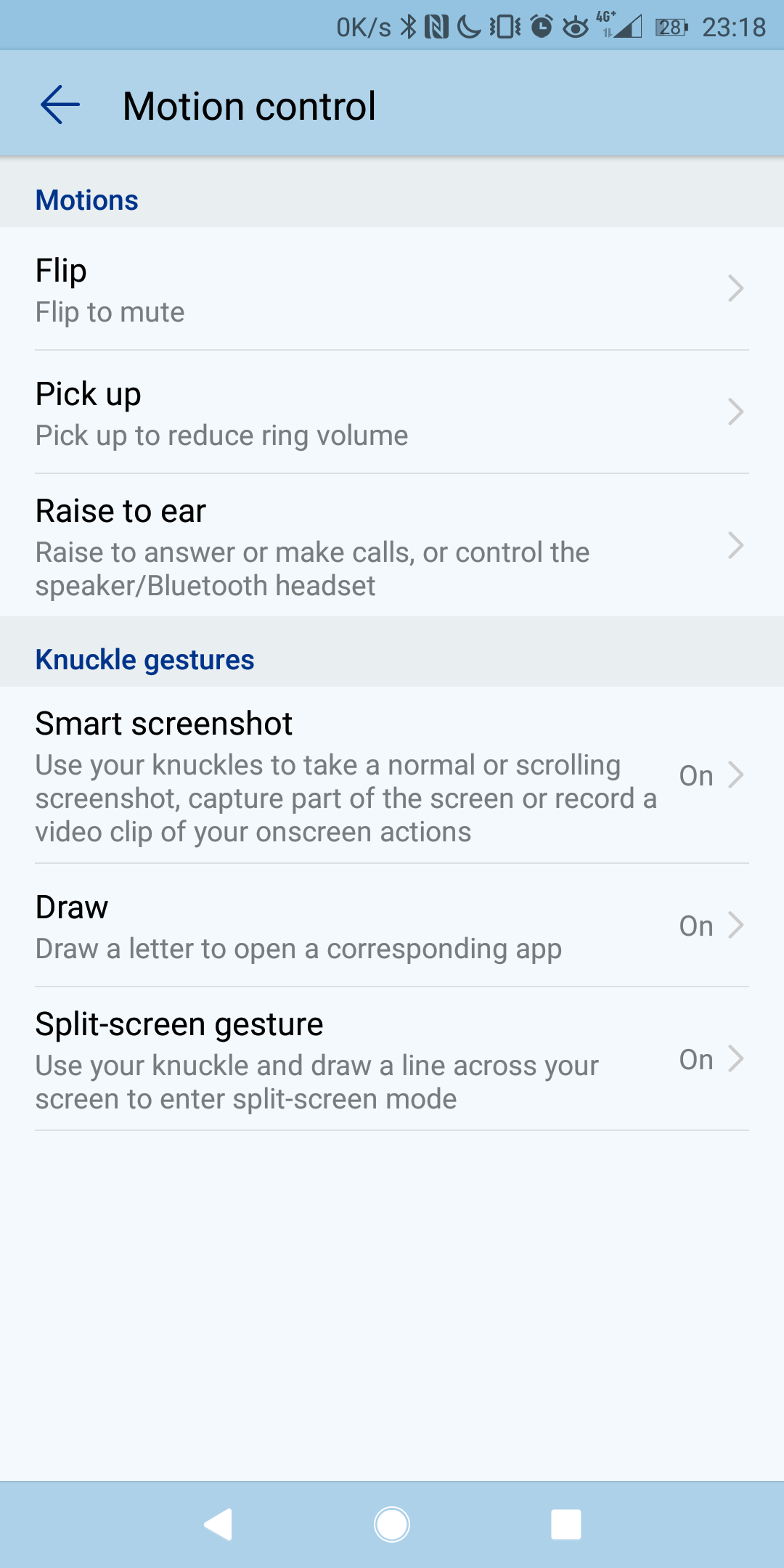Go back using the app bar arrow

[60, 105]
